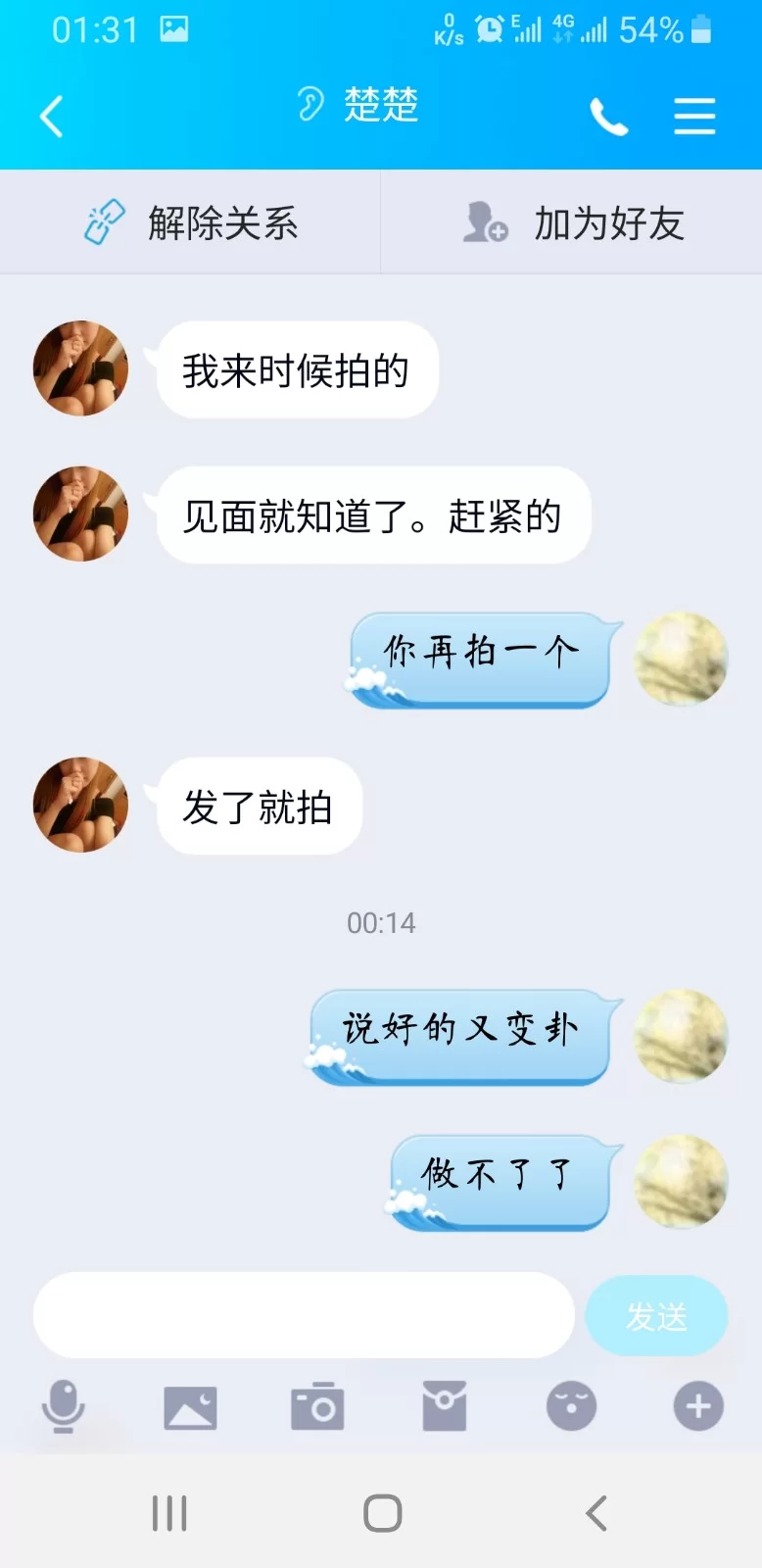Open more options with the plus icon
The width and height of the screenshot is (762, 1568).
(x=698, y=1407)
